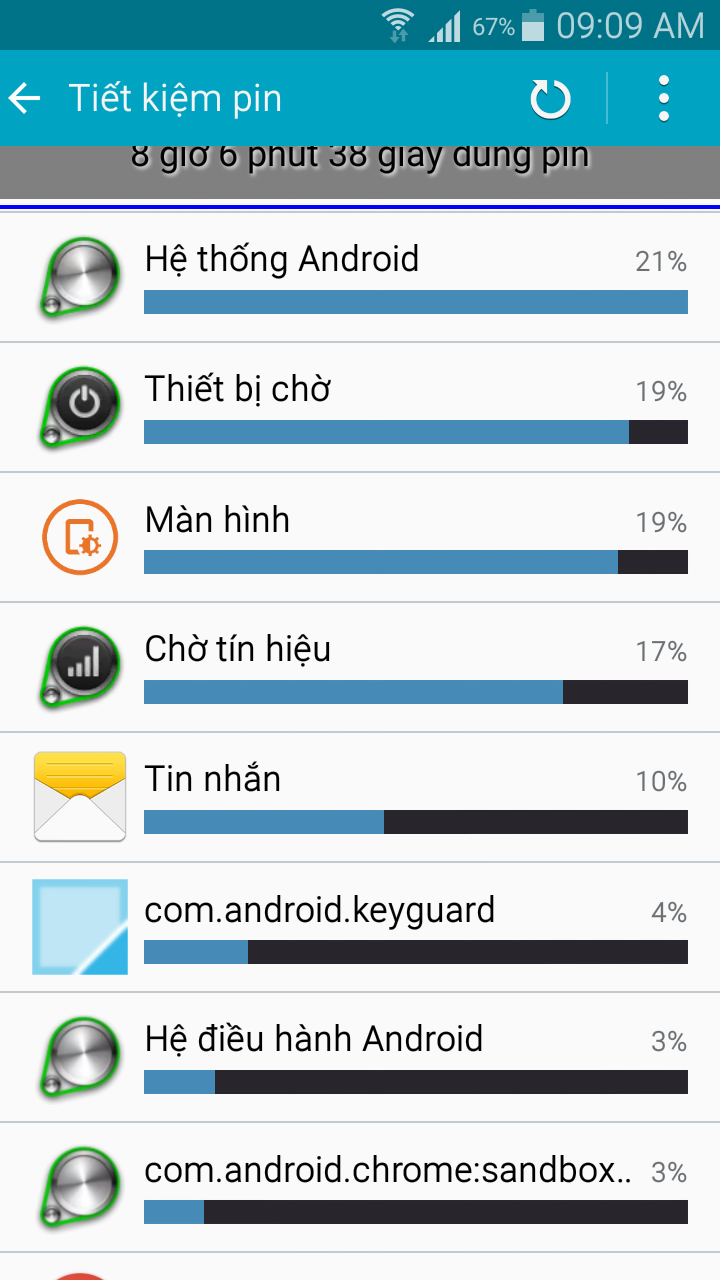Open Tin nhắn battery usage

360,797
